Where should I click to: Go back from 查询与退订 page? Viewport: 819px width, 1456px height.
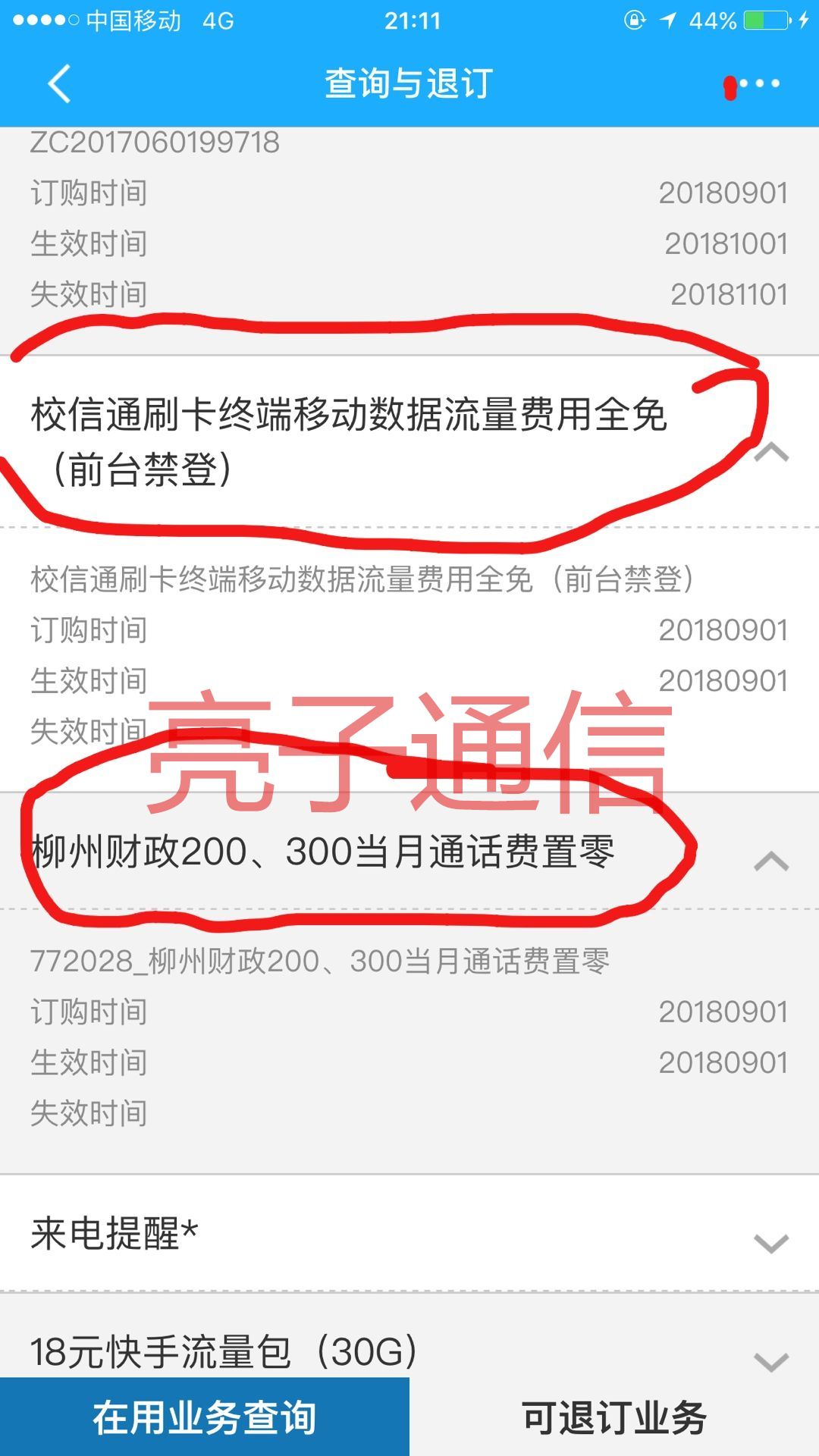point(59,83)
